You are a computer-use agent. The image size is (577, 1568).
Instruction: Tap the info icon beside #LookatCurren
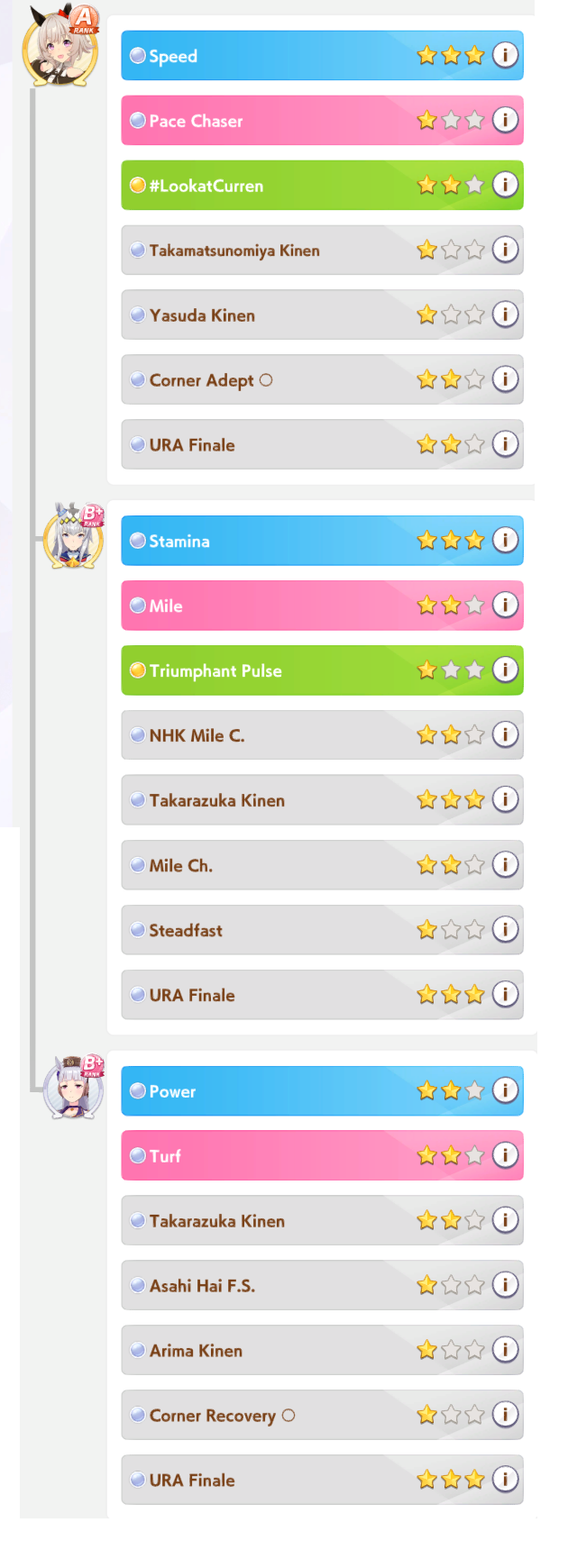point(506,185)
